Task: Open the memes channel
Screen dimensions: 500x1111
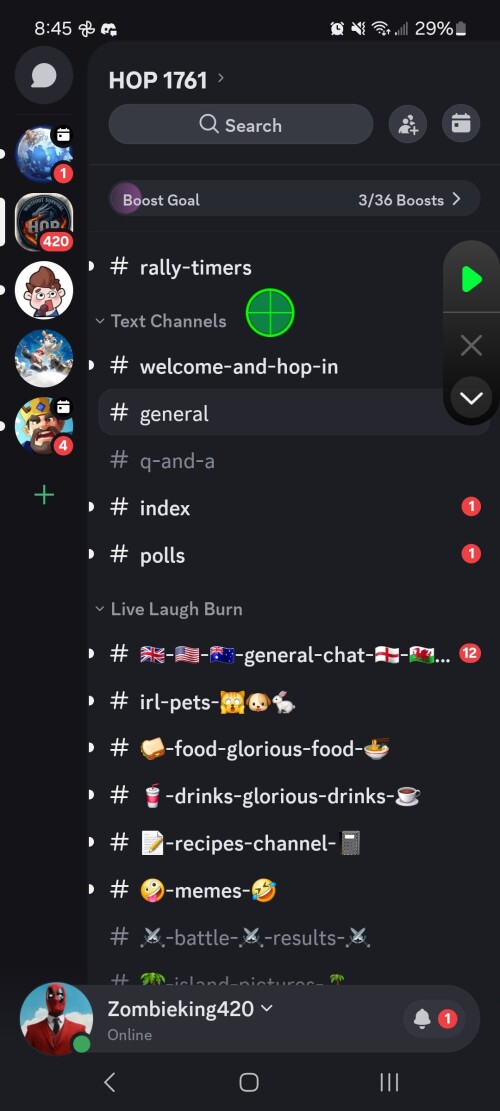Action: click(294, 891)
